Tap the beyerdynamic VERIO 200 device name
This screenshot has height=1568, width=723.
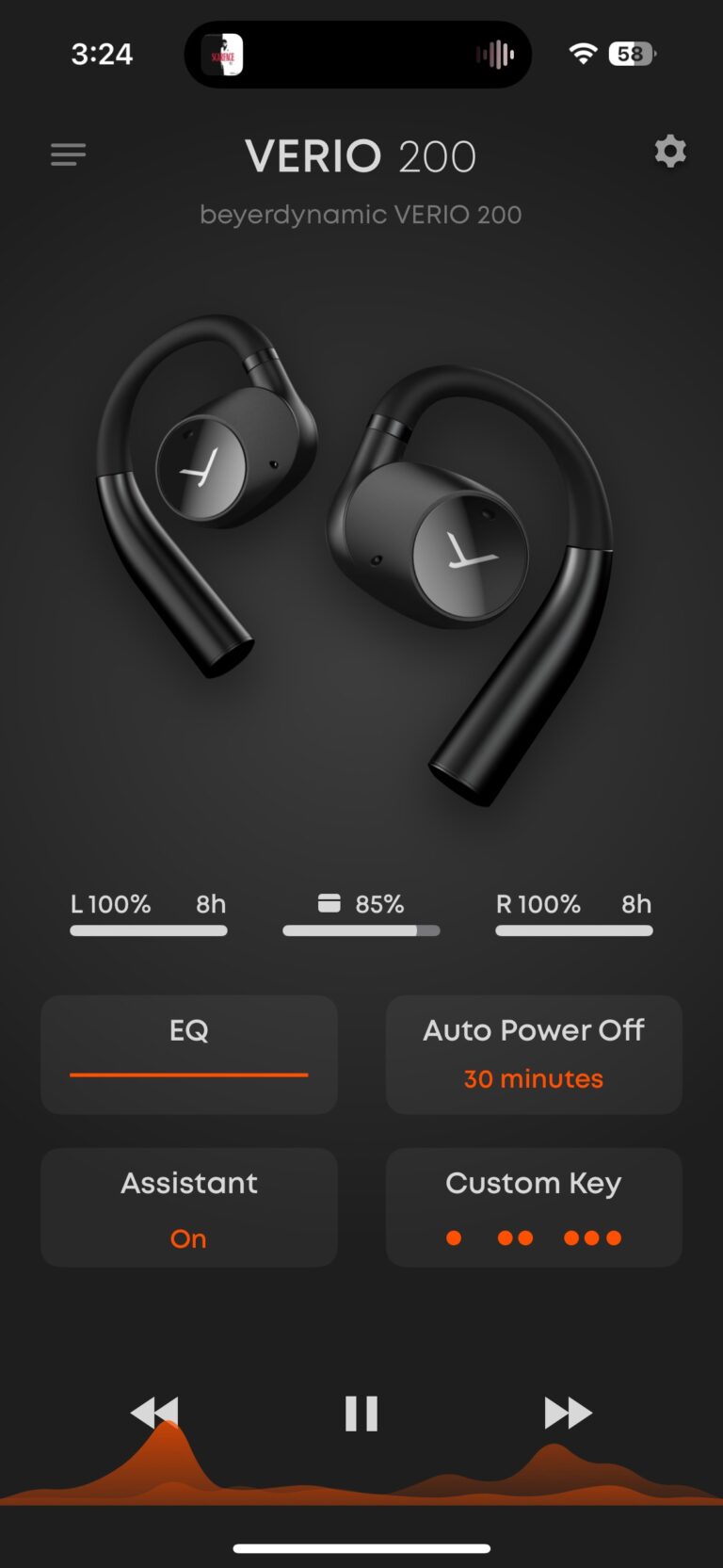tap(361, 214)
